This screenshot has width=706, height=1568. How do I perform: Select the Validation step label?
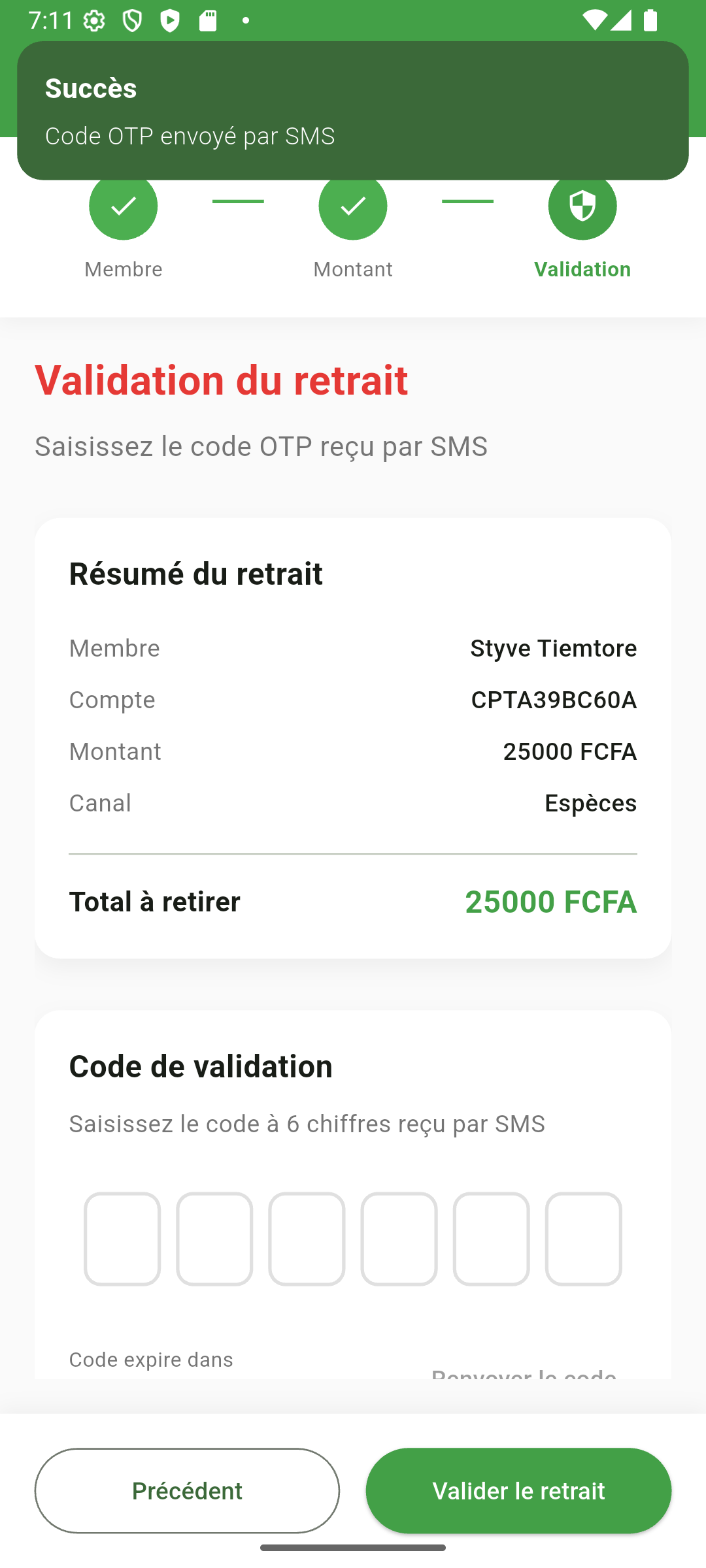(x=582, y=269)
